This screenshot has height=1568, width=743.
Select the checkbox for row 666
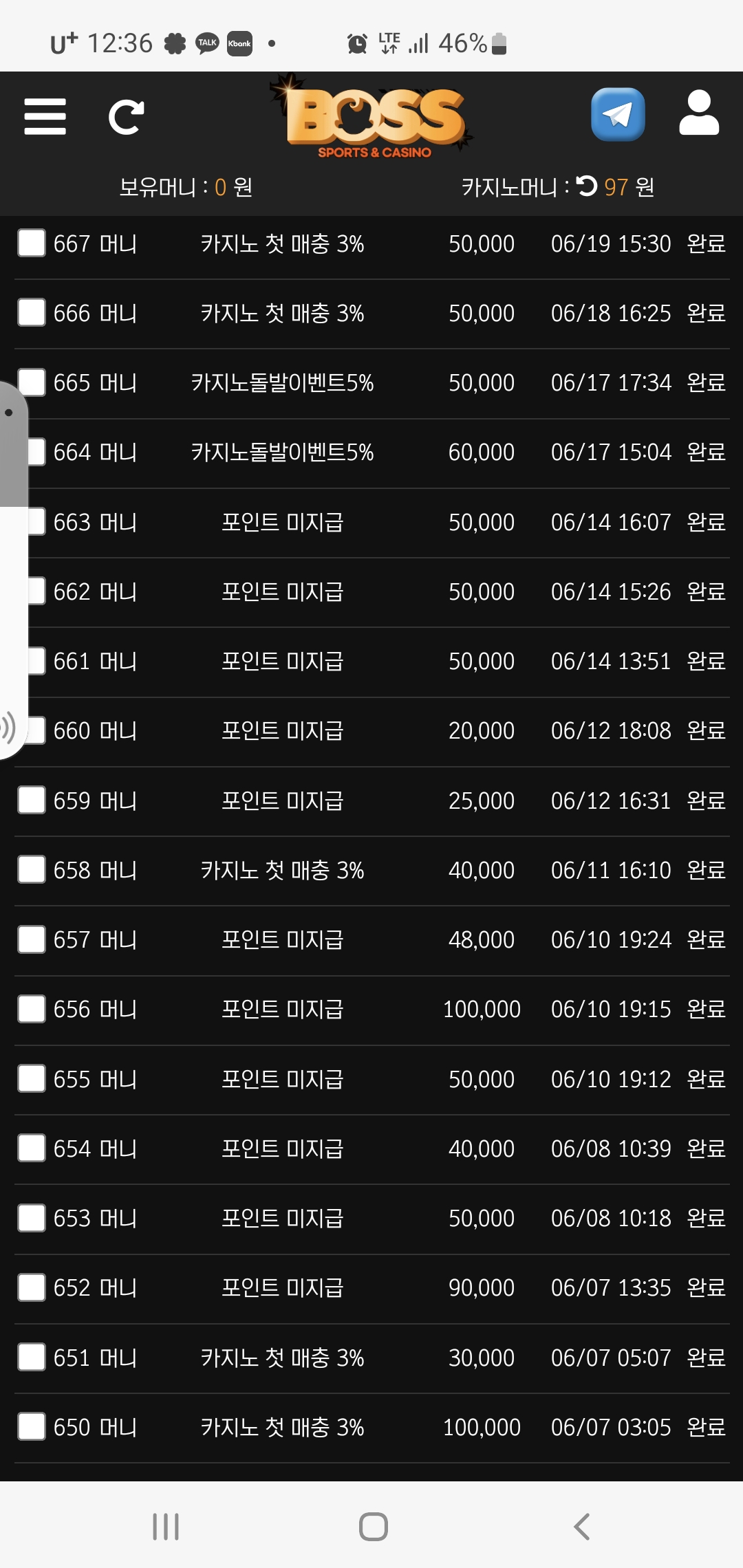tap(32, 313)
